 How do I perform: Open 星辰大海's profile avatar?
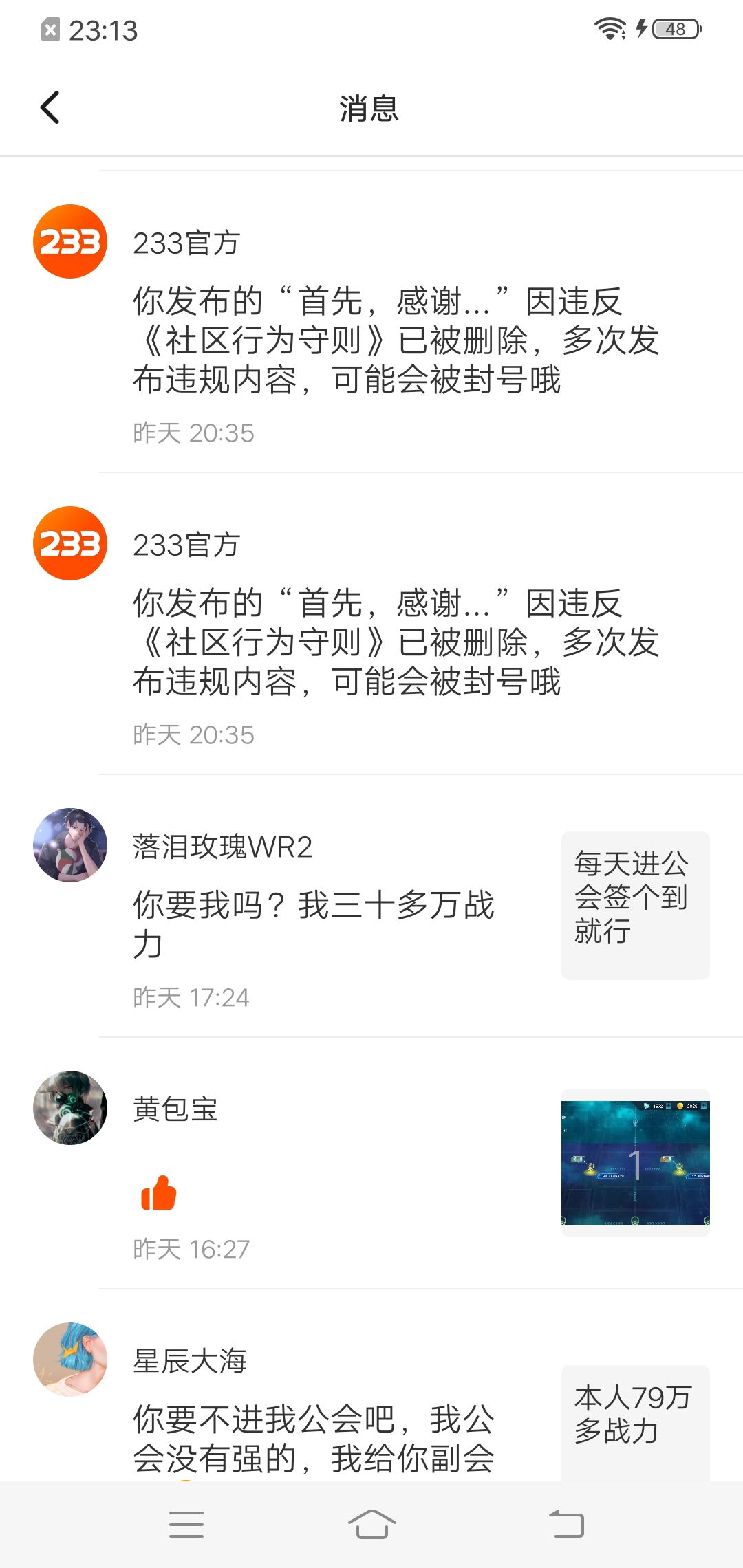click(x=70, y=1360)
